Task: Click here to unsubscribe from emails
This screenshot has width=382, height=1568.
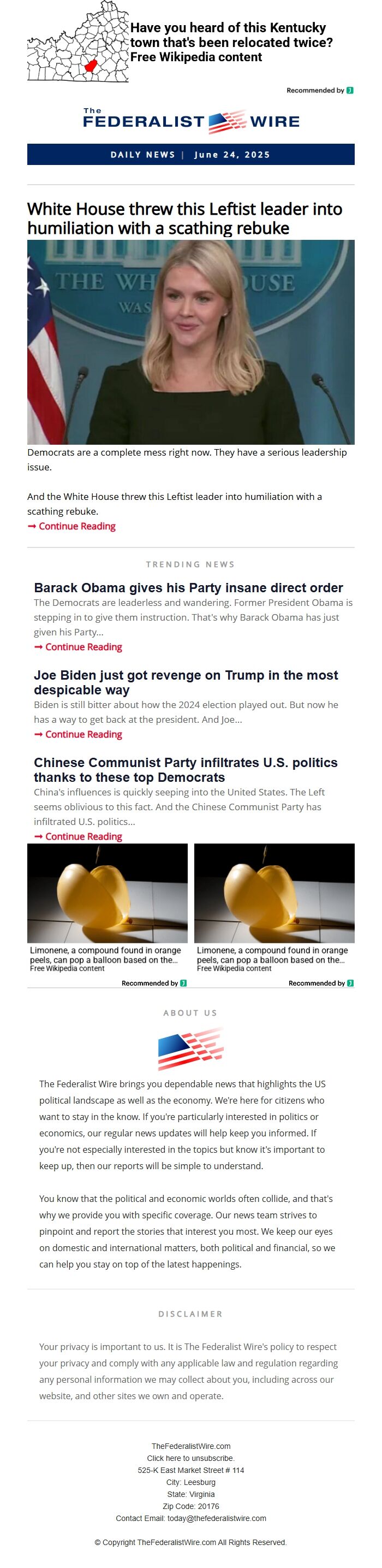Action: point(190,1458)
